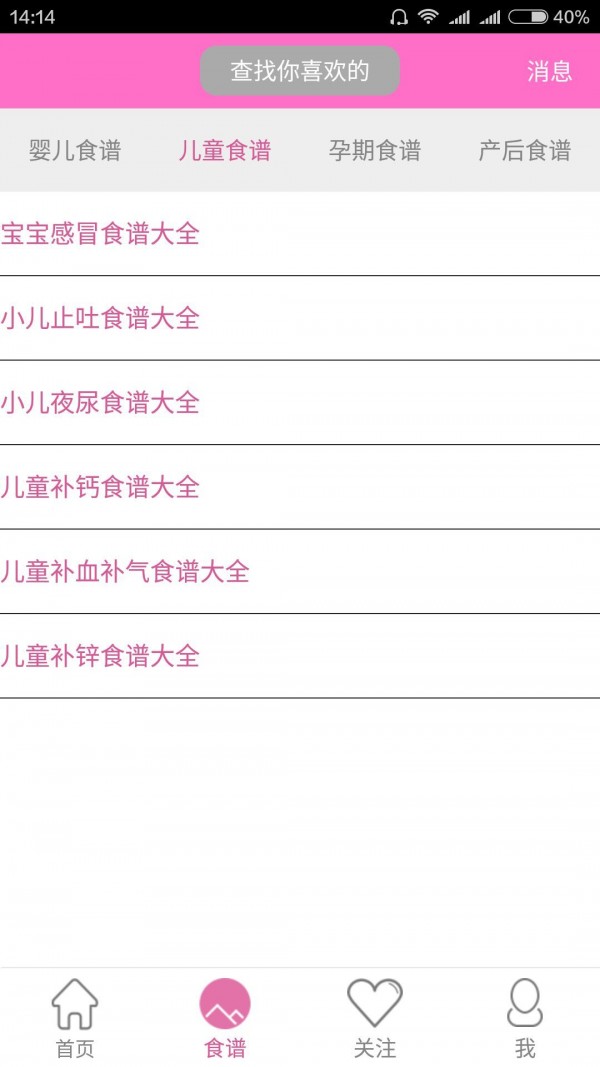600x1067 pixels.
Task: View 儿童补锌食谱大全
Action: (x=300, y=656)
